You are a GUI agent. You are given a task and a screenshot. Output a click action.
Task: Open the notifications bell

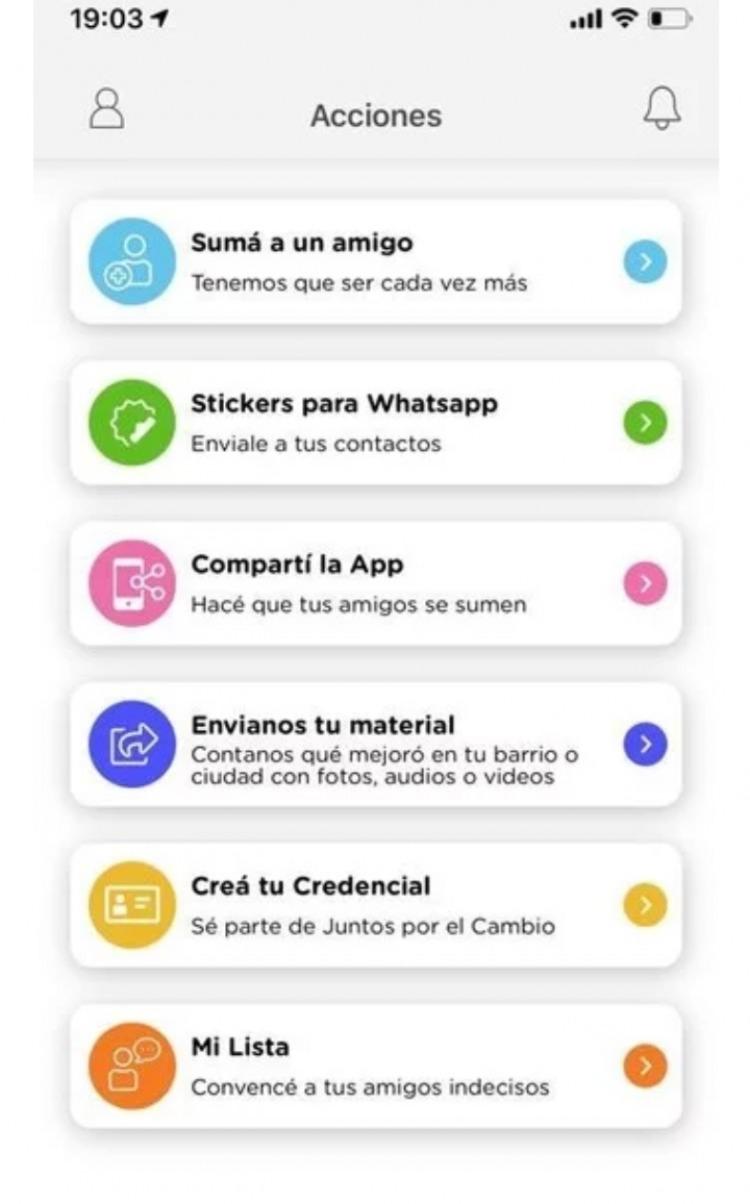[x=661, y=109]
